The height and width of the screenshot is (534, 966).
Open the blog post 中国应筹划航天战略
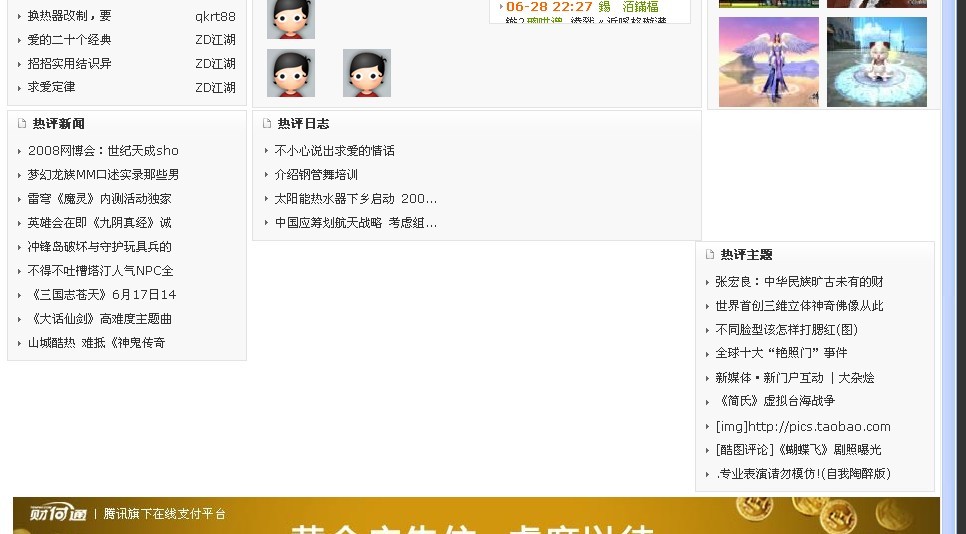coord(355,223)
